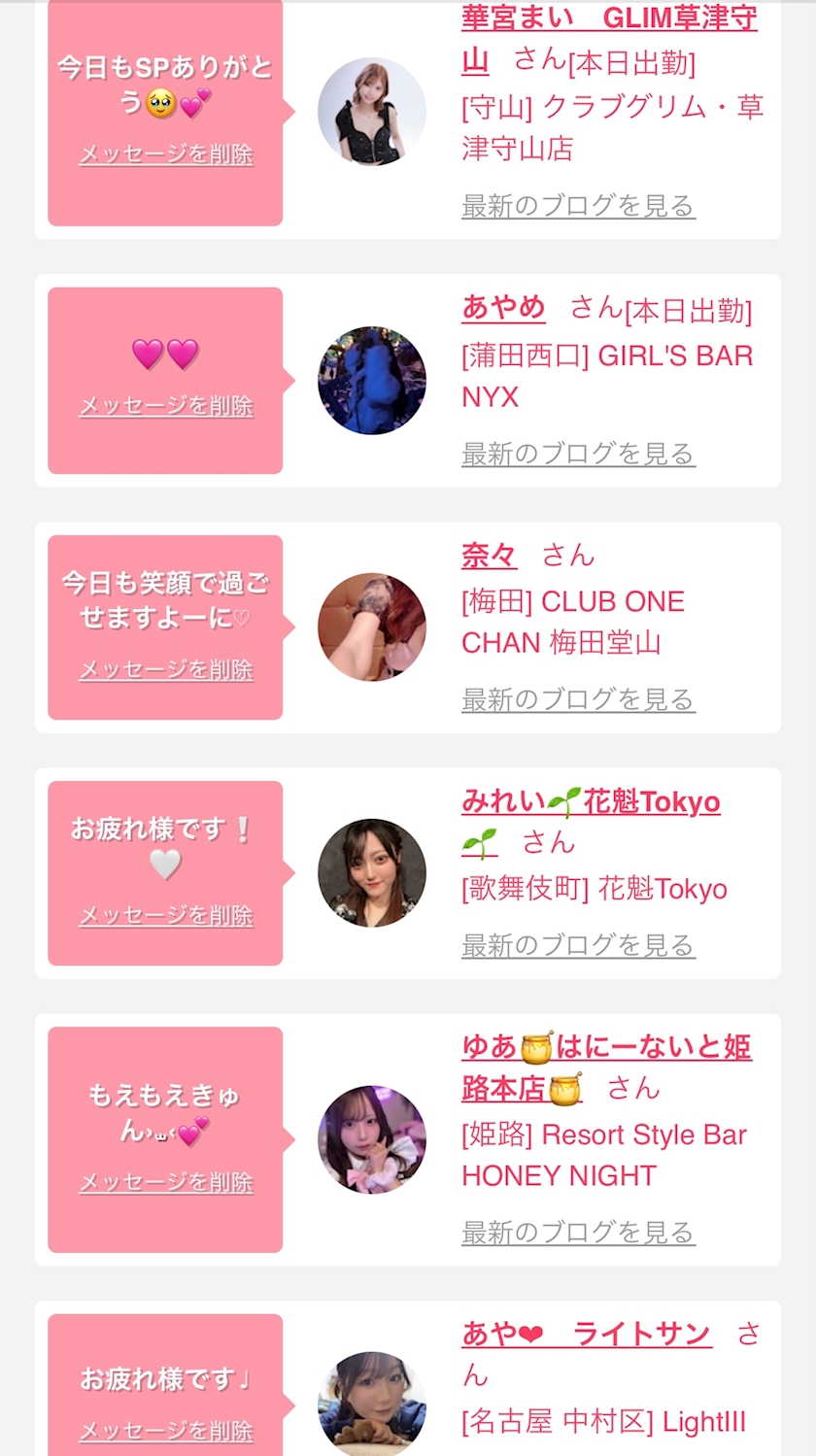Tap ゆあ's profile photo
816x1456 pixels.
pyautogui.click(x=372, y=1139)
